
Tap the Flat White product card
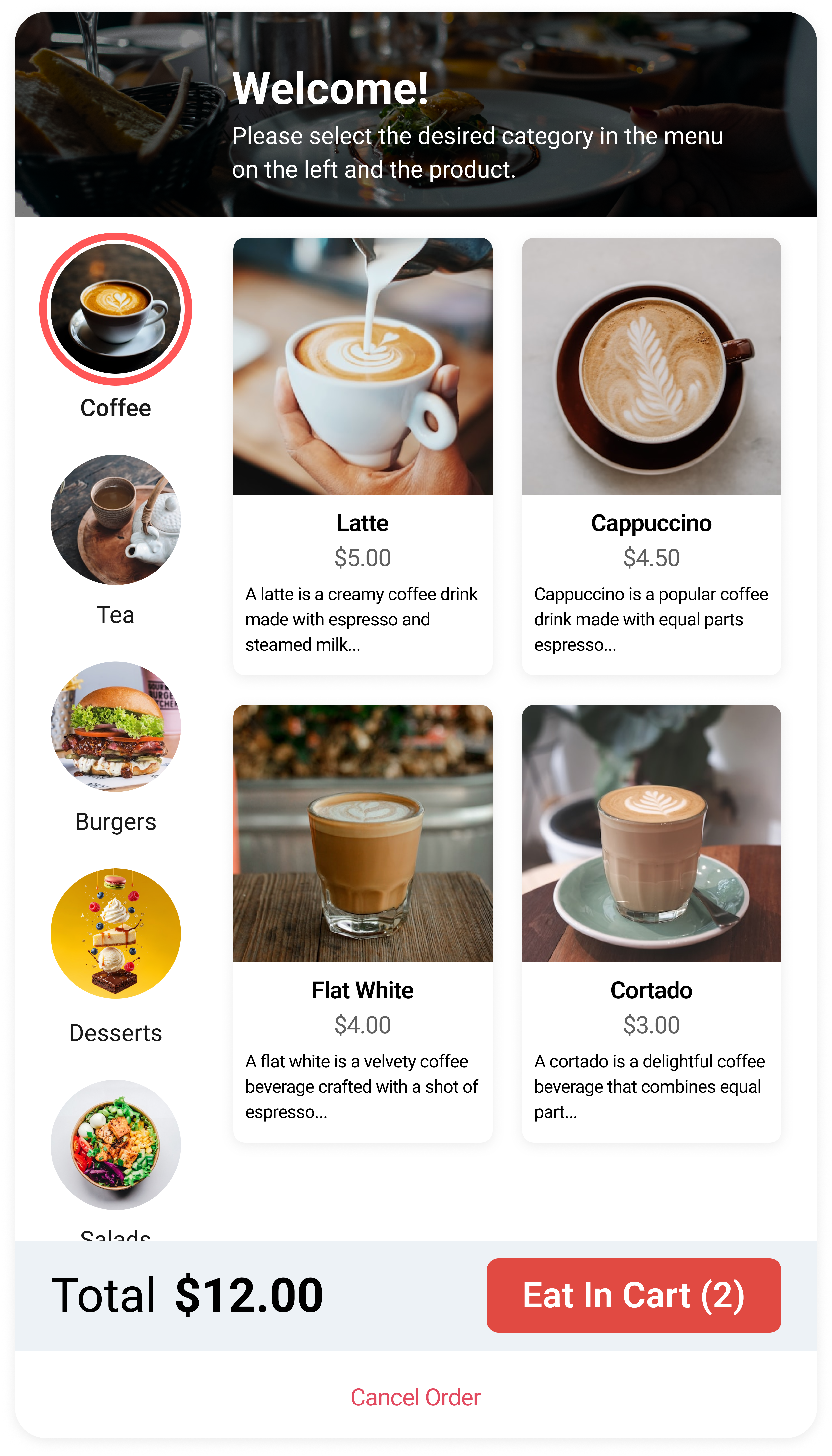pos(362,923)
